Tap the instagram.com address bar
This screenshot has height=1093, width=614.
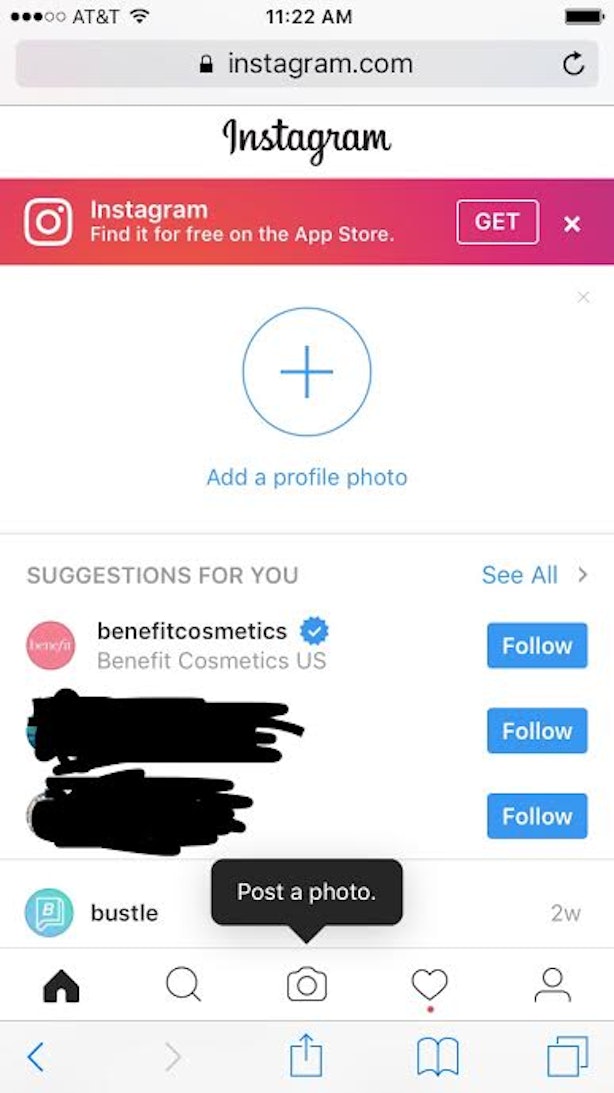307,64
